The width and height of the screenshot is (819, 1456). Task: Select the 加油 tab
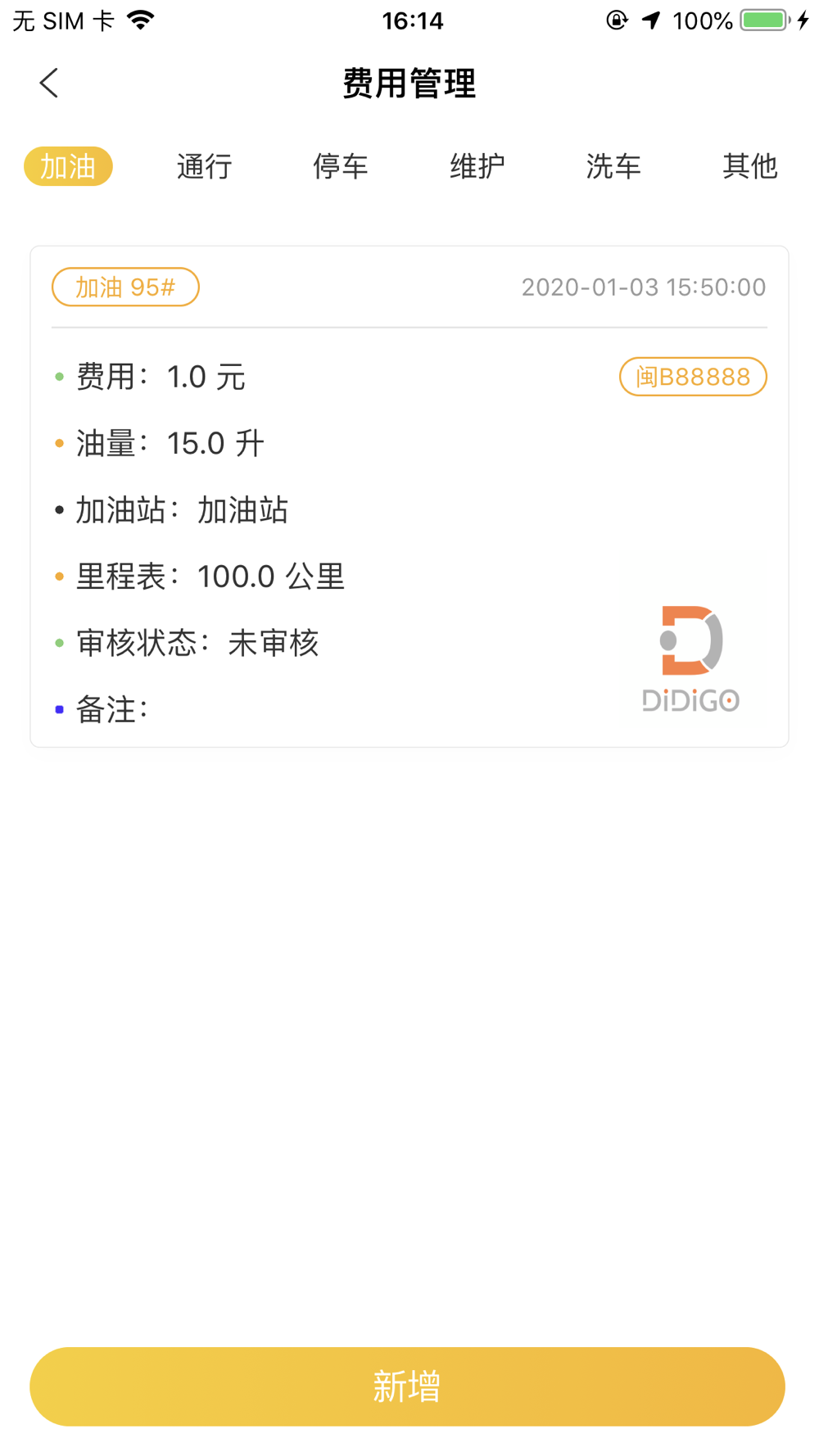point(68,166)
